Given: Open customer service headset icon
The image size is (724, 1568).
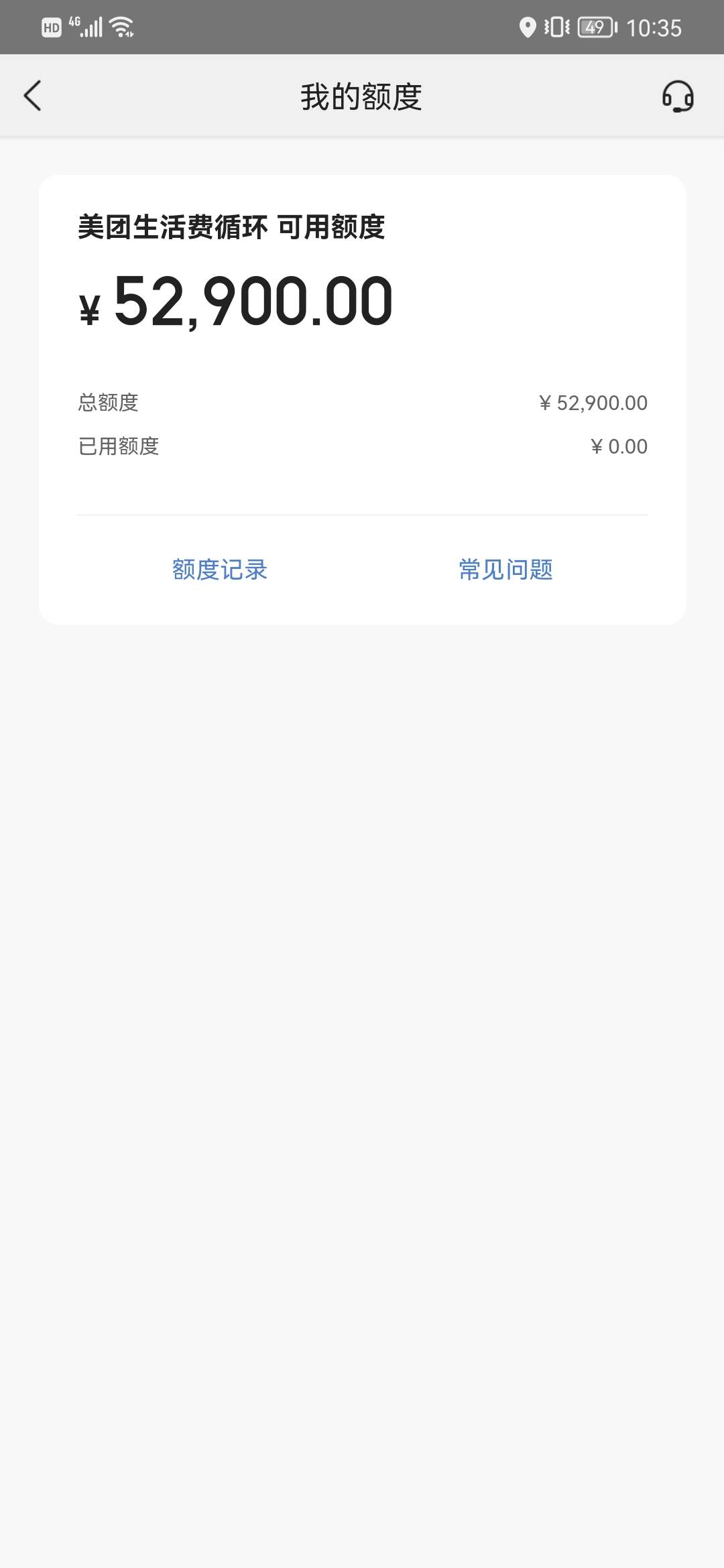Looking at the screenshot, I should pyautogui.click(x=678, y=96).
